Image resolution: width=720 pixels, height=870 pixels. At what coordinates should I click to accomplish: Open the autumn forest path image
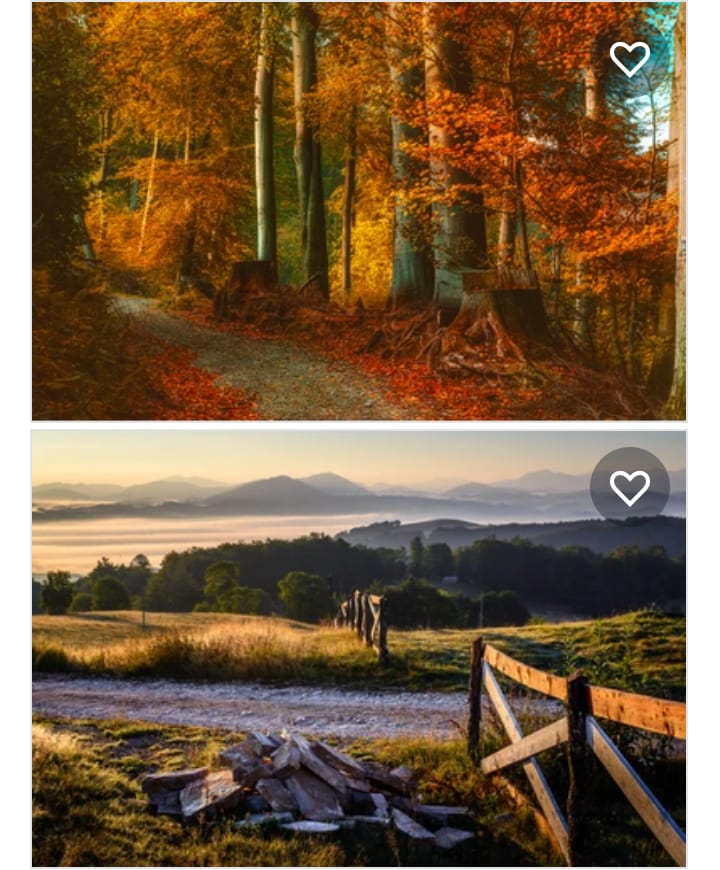click(359, 211)
